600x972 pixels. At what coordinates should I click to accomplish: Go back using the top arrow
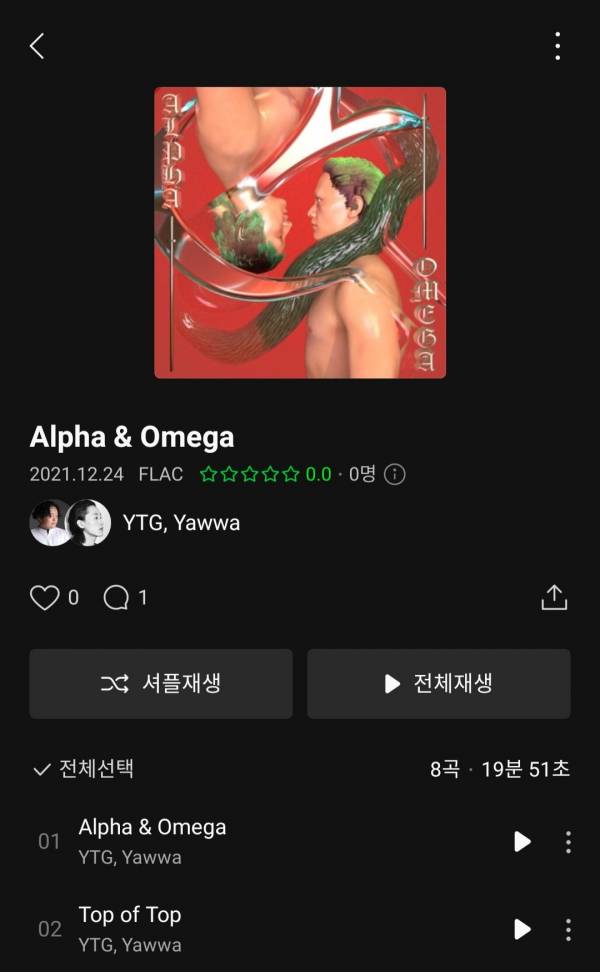click(37, 46)
